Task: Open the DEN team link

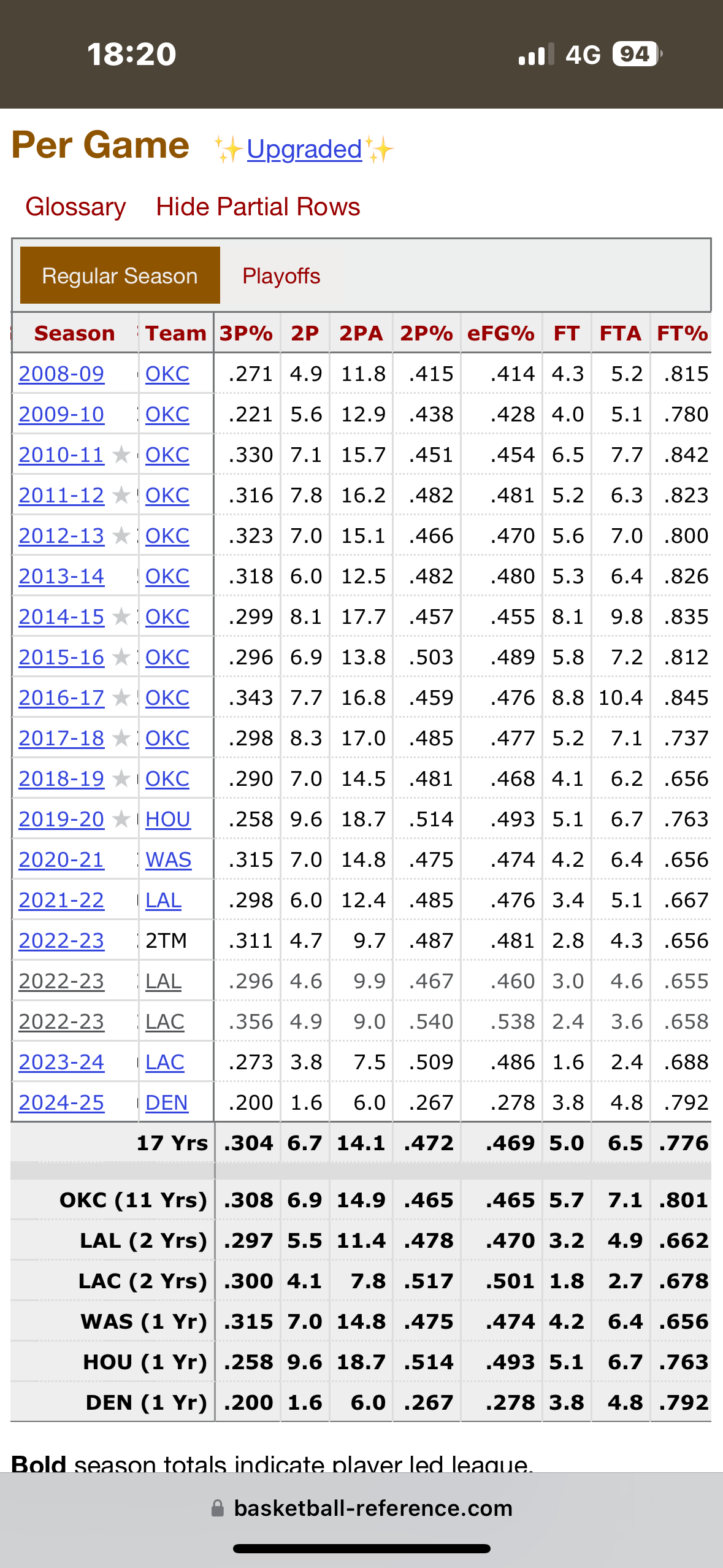Action: 167,1102
